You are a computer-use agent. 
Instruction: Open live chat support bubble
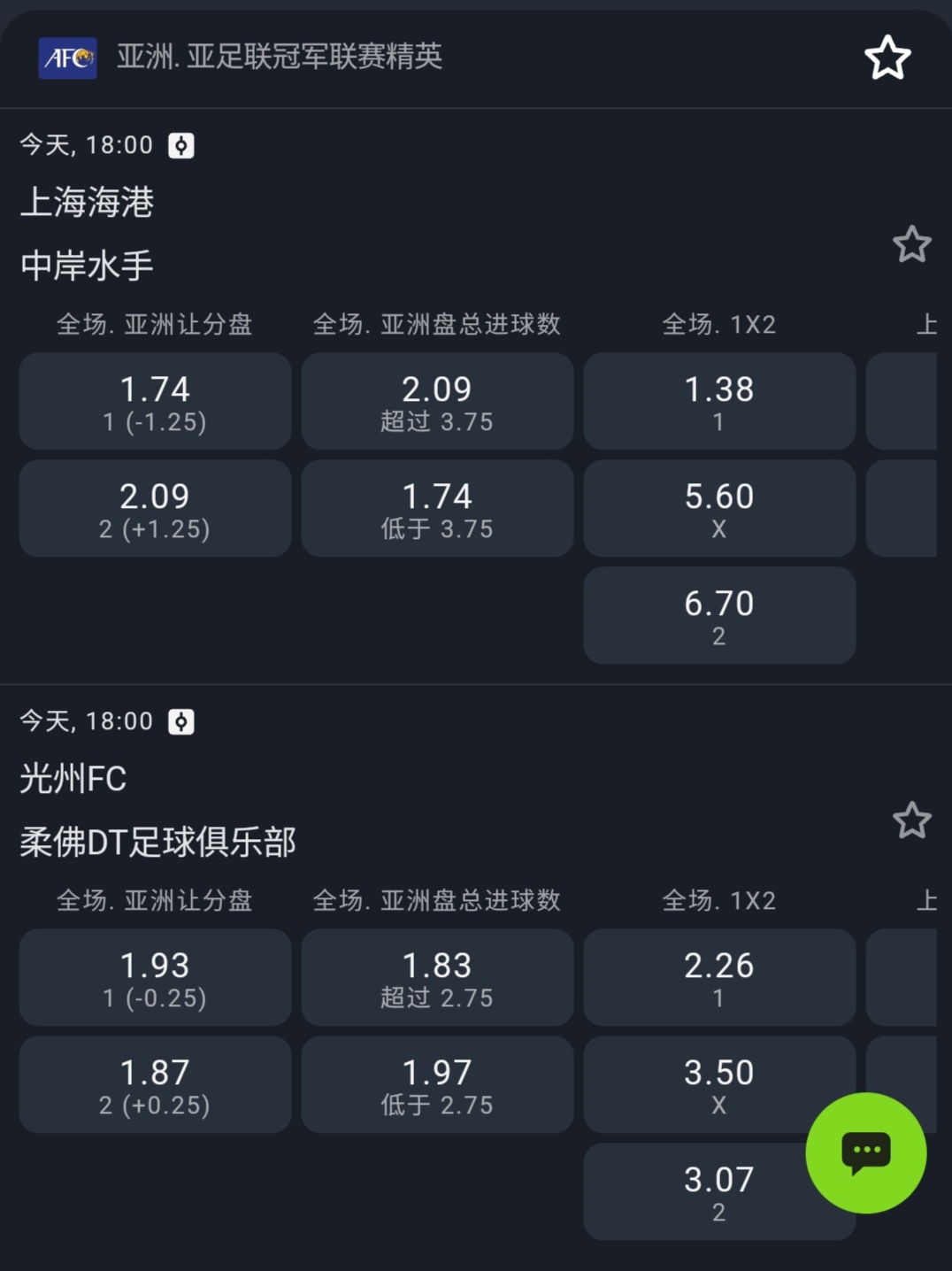pyautogui.click(x=865, y=1152)
